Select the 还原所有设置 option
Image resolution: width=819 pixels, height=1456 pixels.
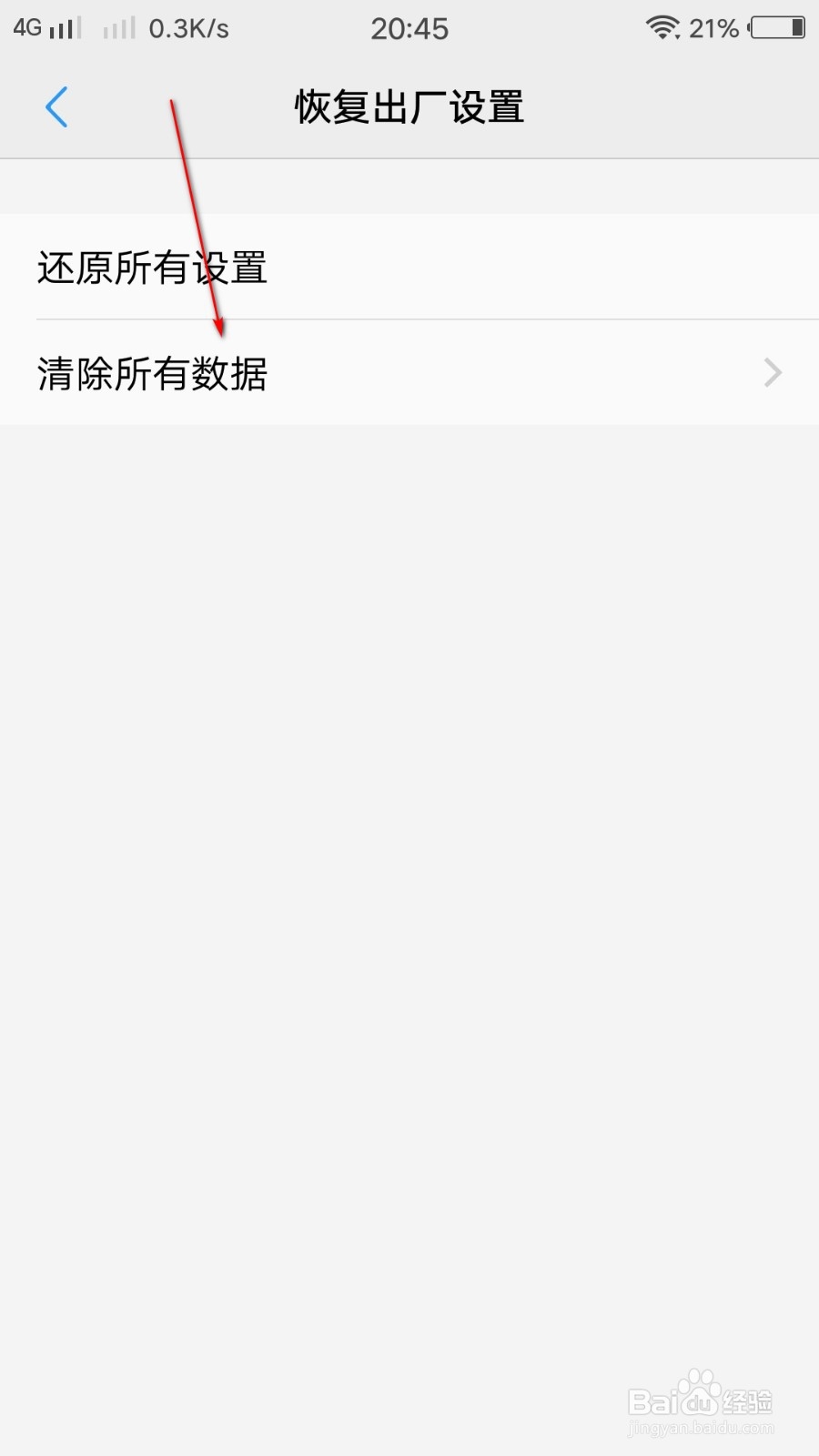[x=152, y=268]
